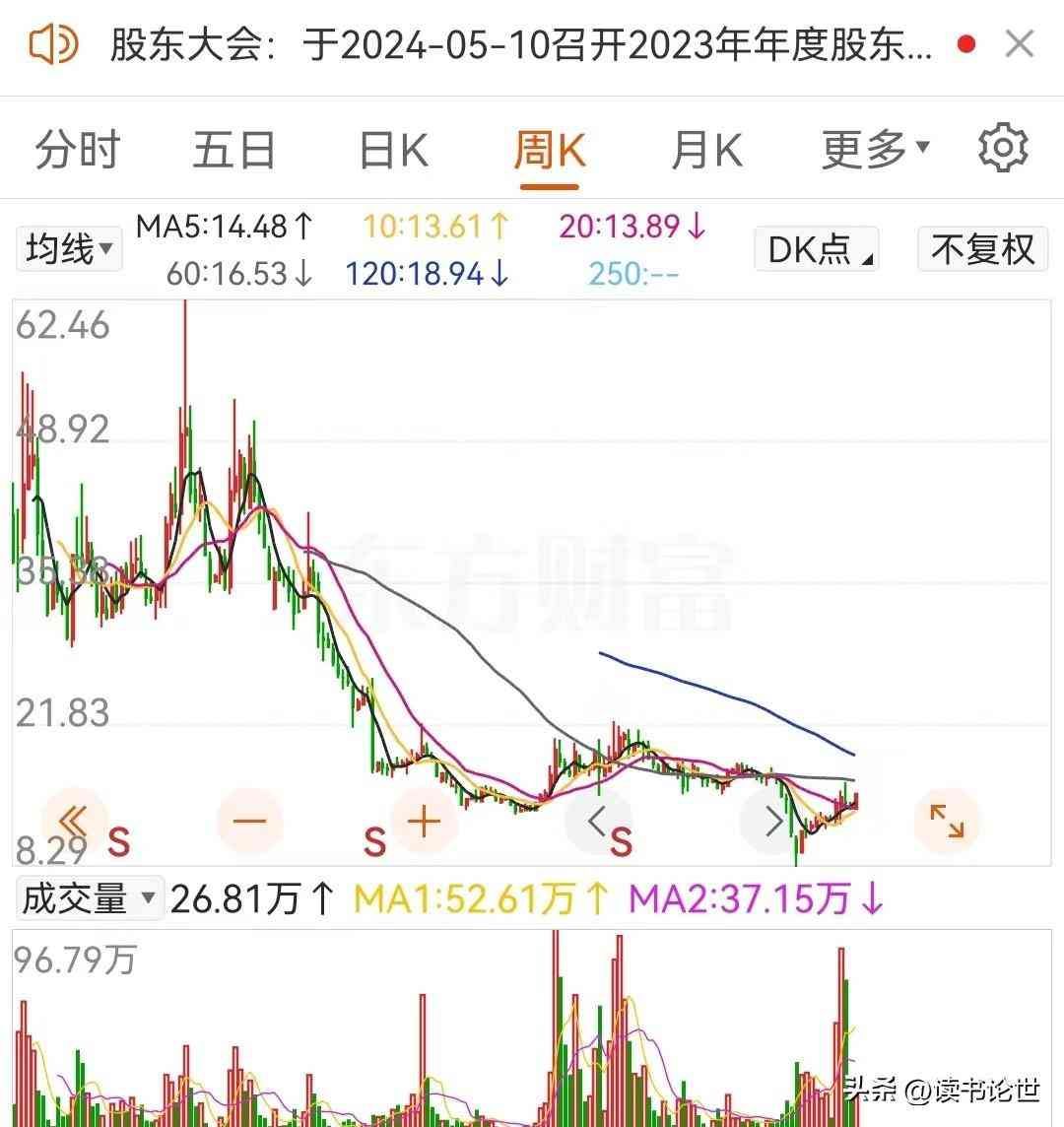This screenshot has height=1127, width=1064.
Task: Switch to the 日K chart tab
Action: [x=392, y=150]
